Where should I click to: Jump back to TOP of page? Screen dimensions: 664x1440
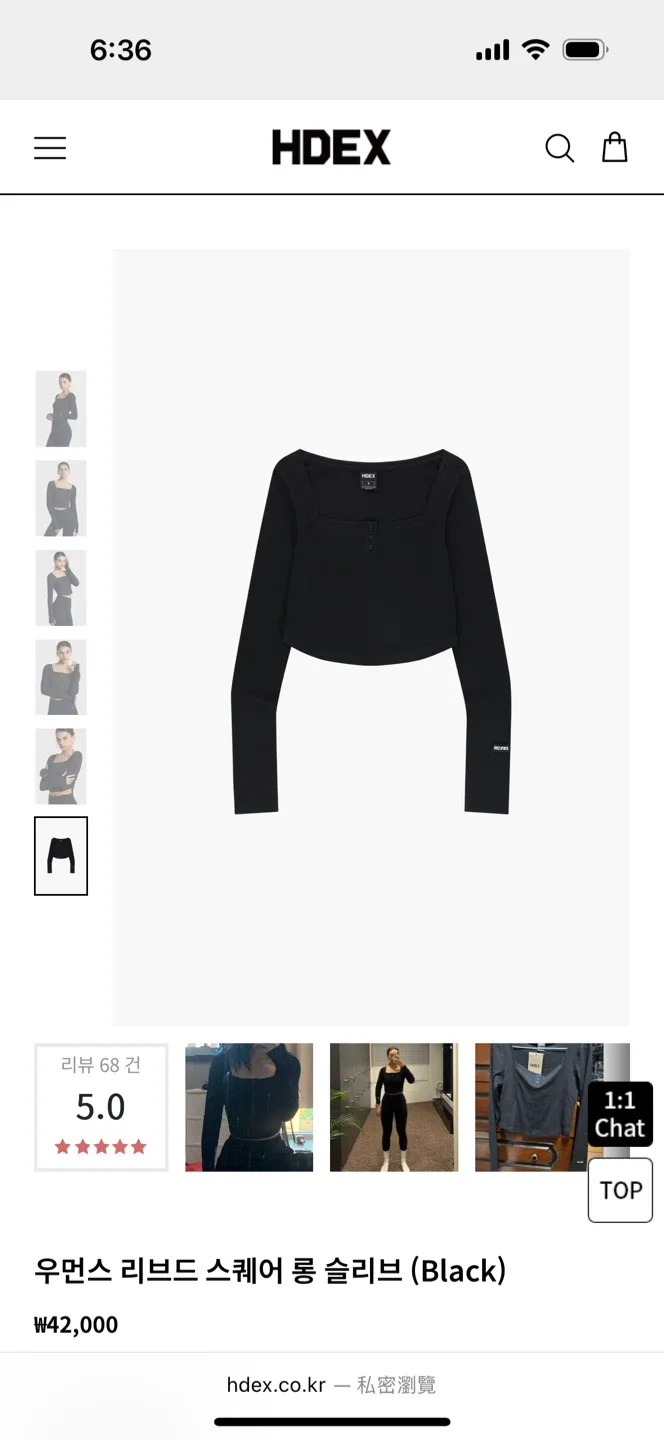(x=620, y=1190)
